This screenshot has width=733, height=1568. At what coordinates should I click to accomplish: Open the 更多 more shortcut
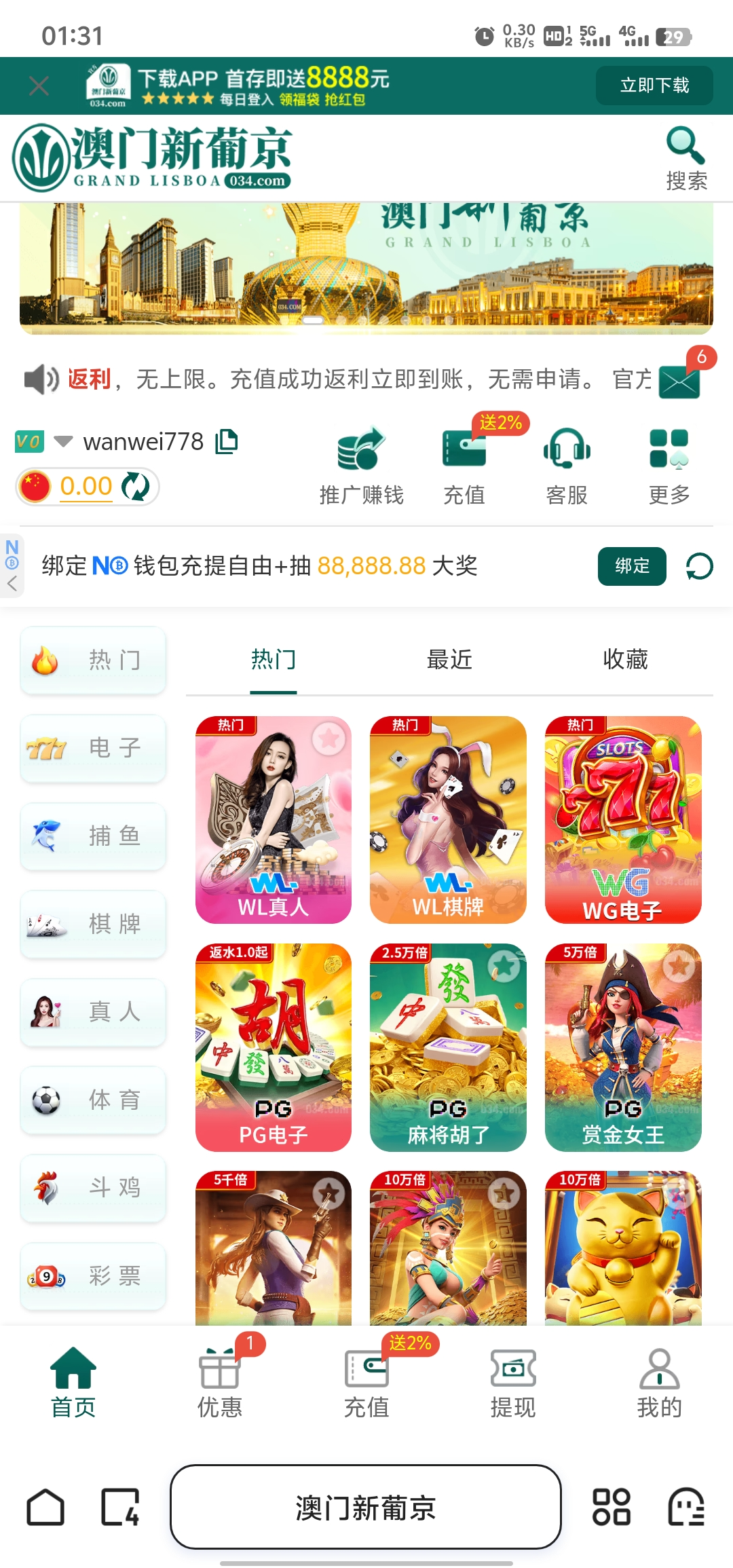click(669, 466)
